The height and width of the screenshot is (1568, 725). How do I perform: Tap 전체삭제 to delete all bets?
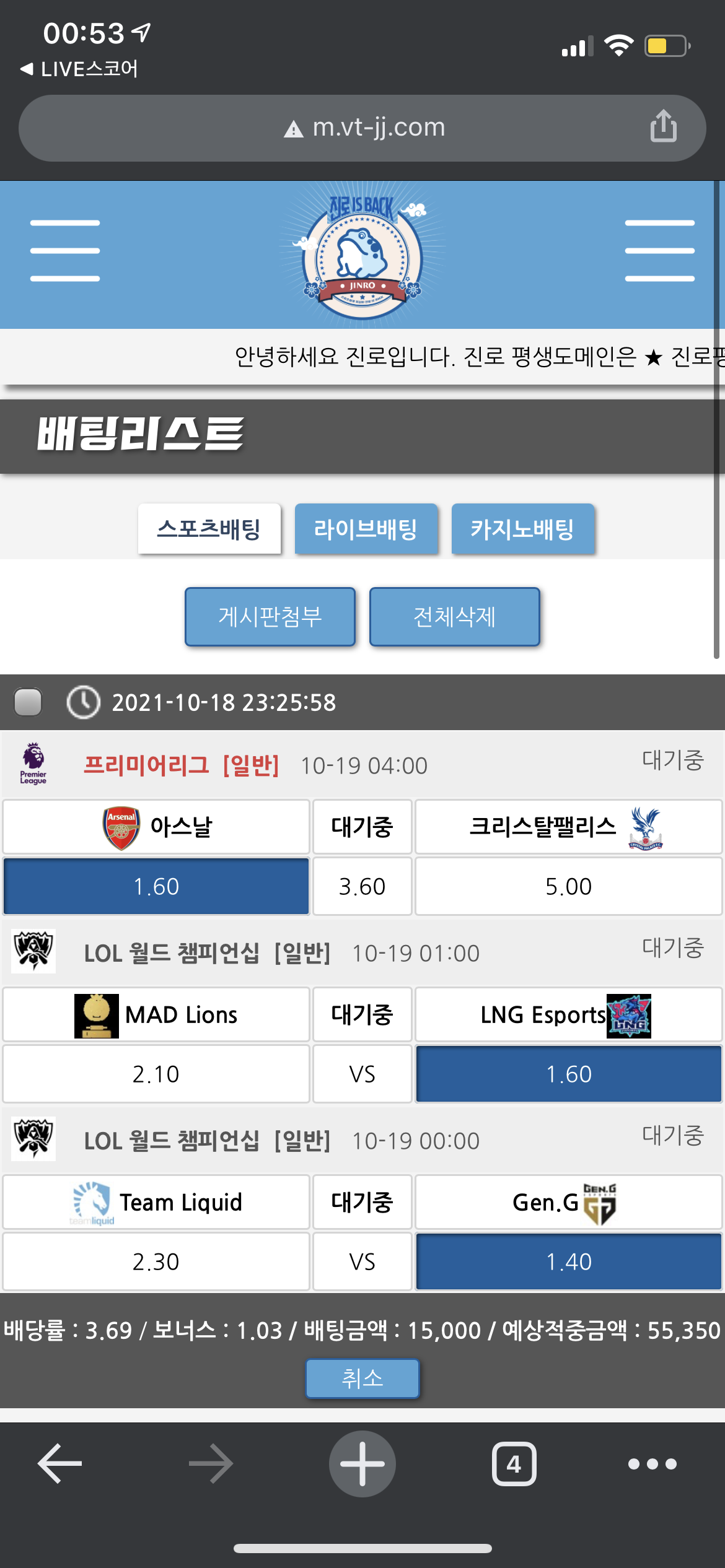pyautogui.click(x=454, y=617)
